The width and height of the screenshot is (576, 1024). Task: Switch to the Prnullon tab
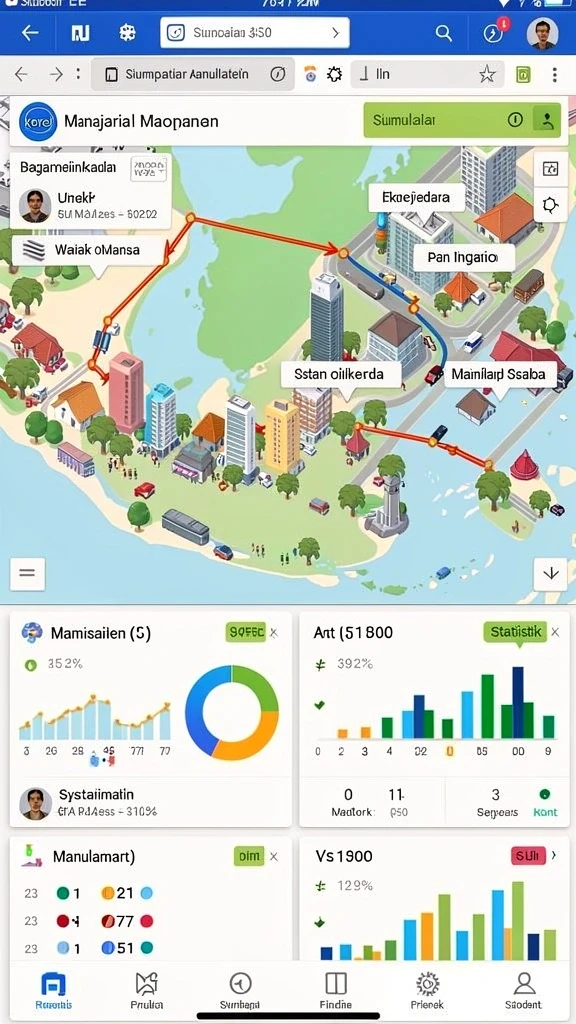pos(146,989)
